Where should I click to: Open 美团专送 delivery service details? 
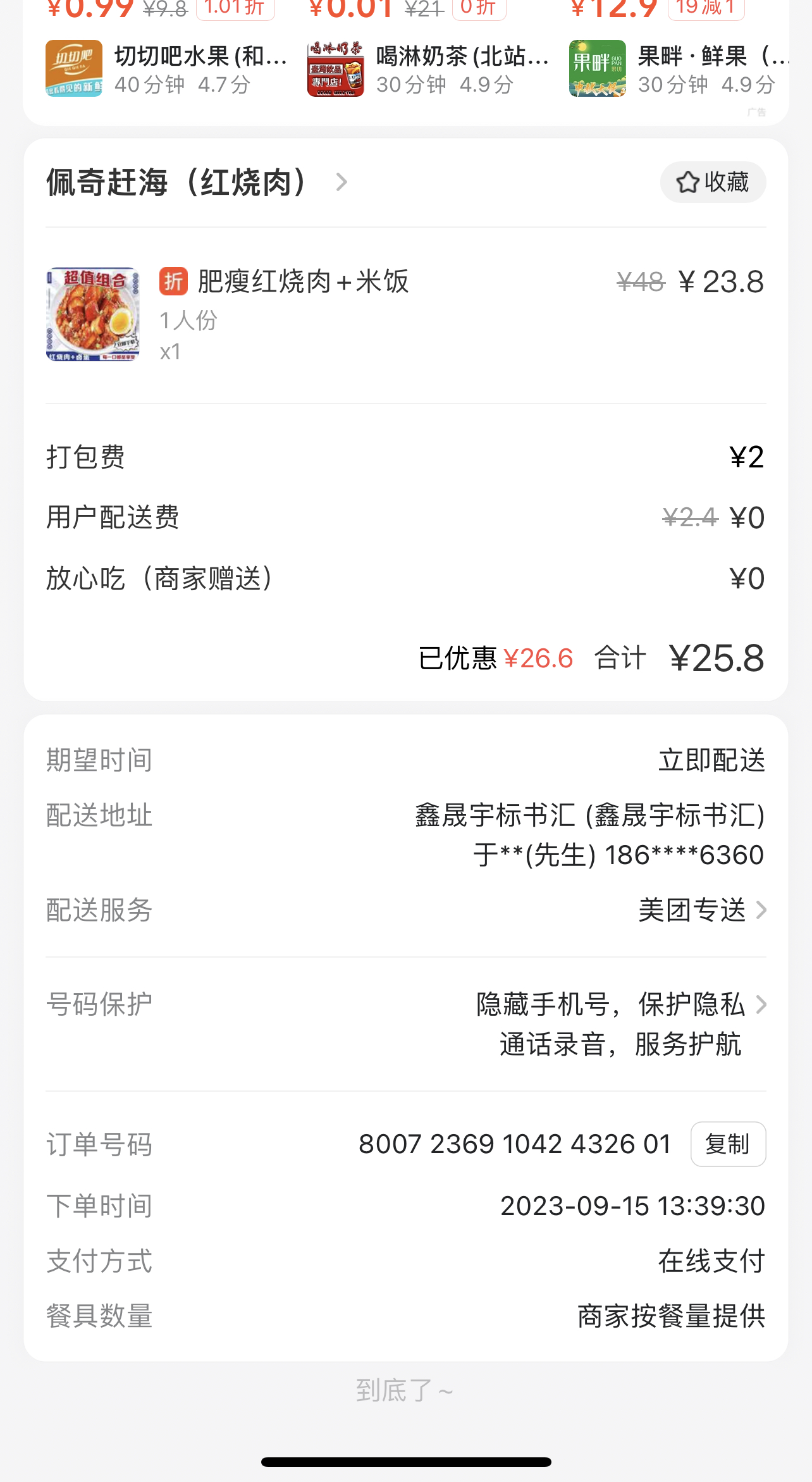point(702,910)
